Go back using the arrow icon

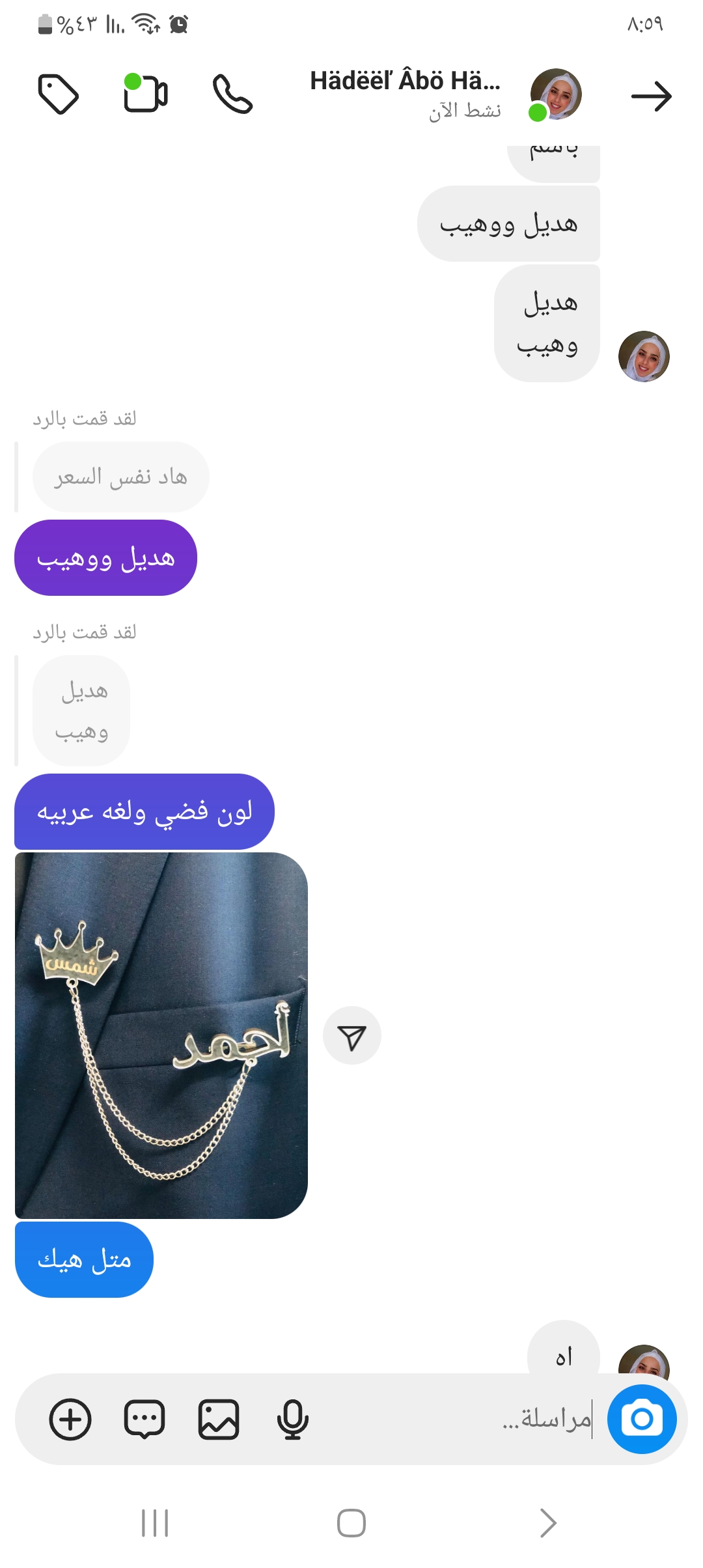pos(651,96)
